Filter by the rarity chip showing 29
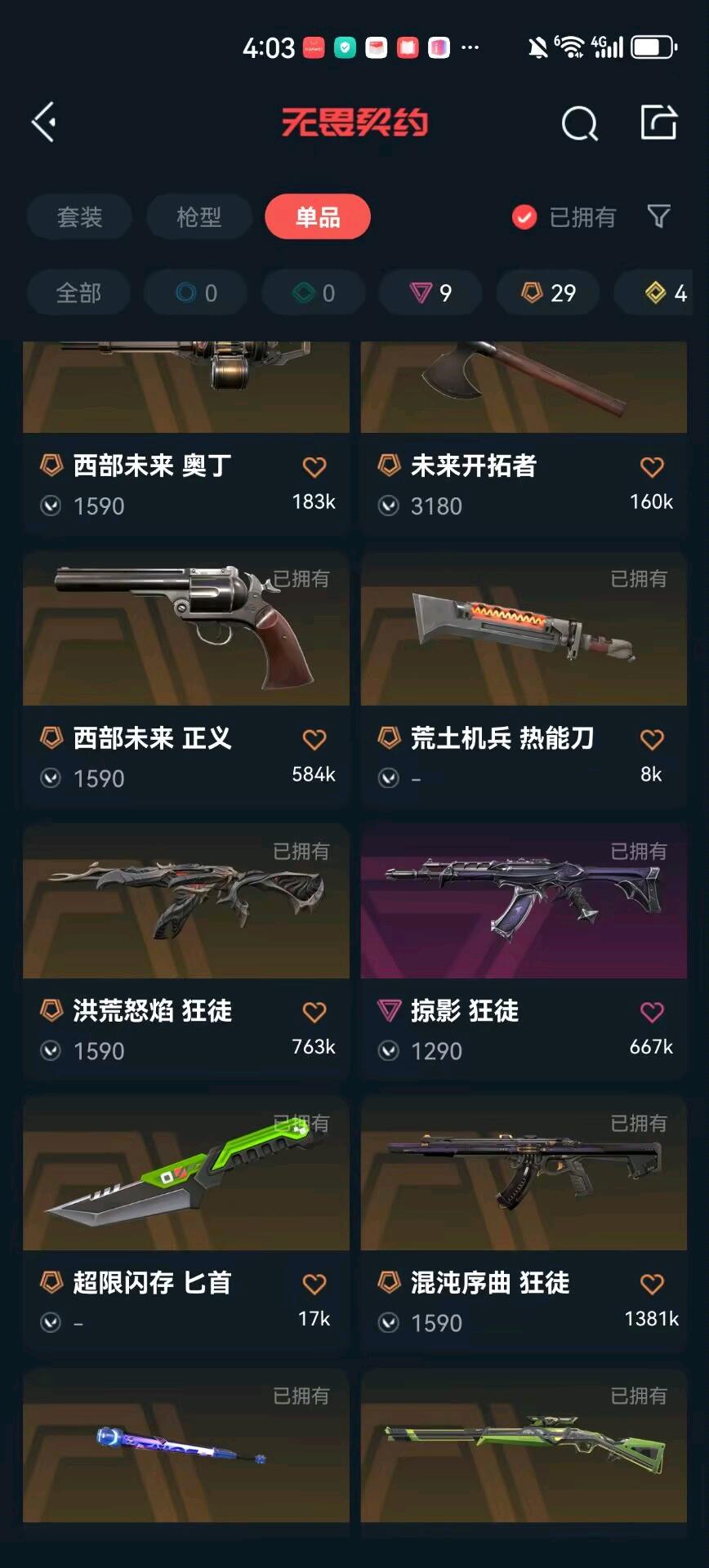The width and height of the screenshot is (709, 1568). click(x=548, y=292)
